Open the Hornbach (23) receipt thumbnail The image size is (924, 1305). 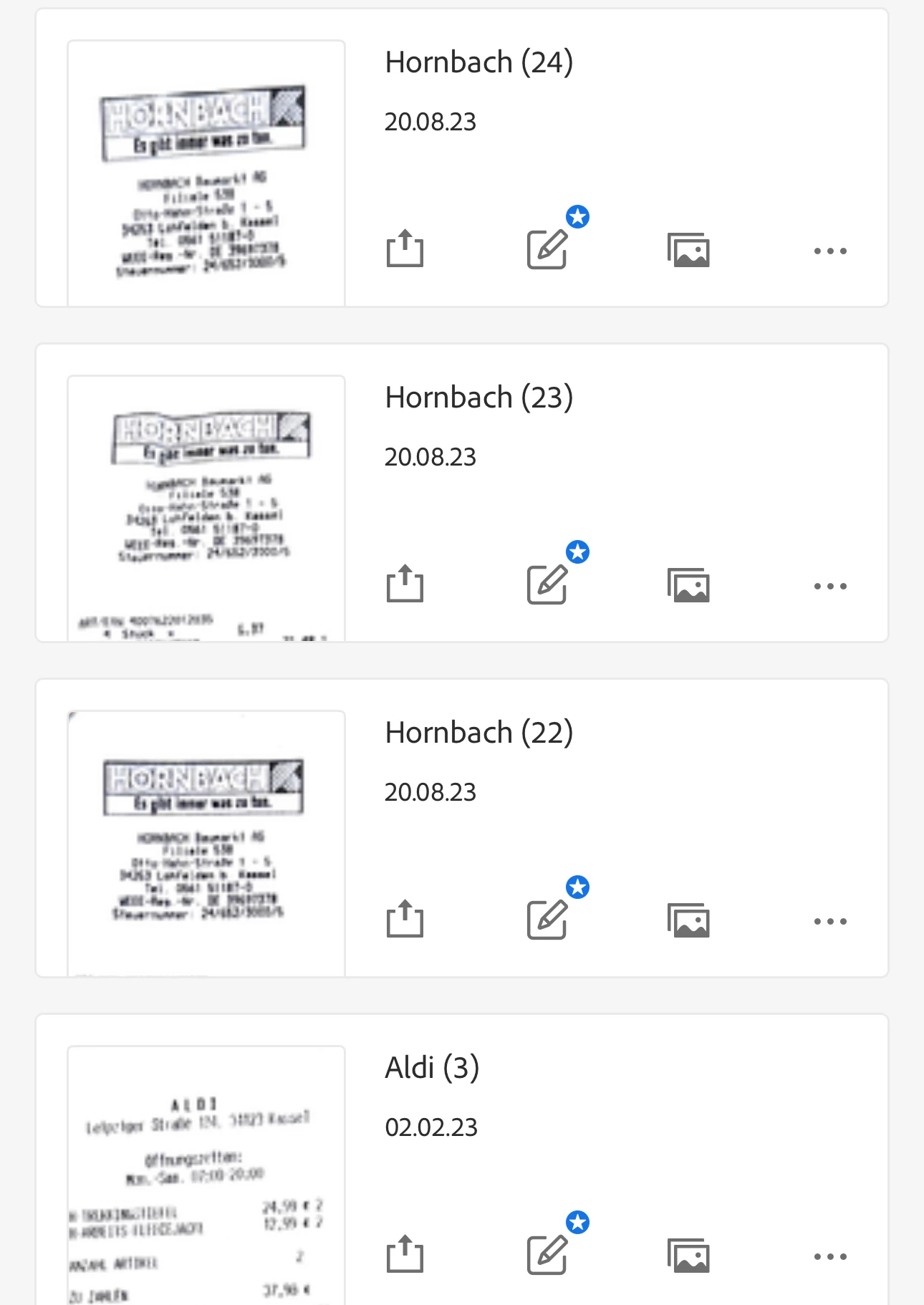(x=206, y=508)
